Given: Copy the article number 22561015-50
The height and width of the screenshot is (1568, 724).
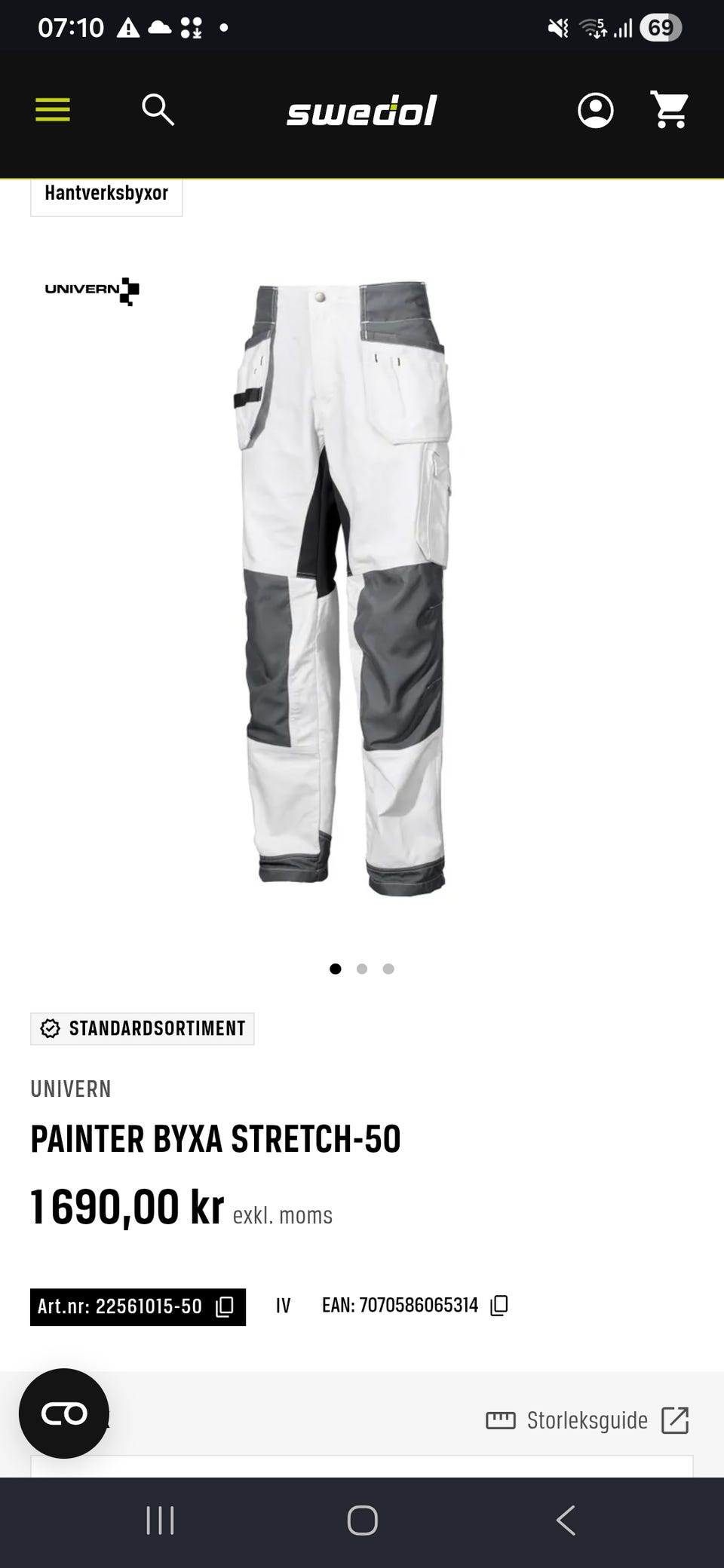Looking at the screenshot, I should (x=225, y=1306).
